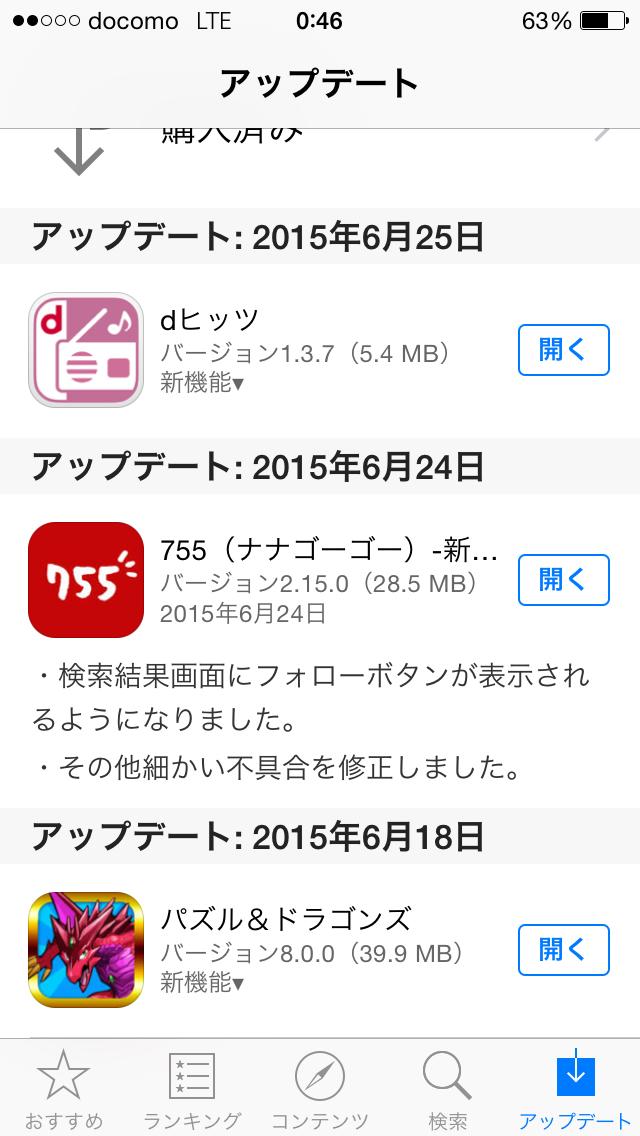Expand 新機能 under パズル＆ドラゴンズ
Image resolution: width=640 pixels, height=1136 pixels.
coord(201,982)
